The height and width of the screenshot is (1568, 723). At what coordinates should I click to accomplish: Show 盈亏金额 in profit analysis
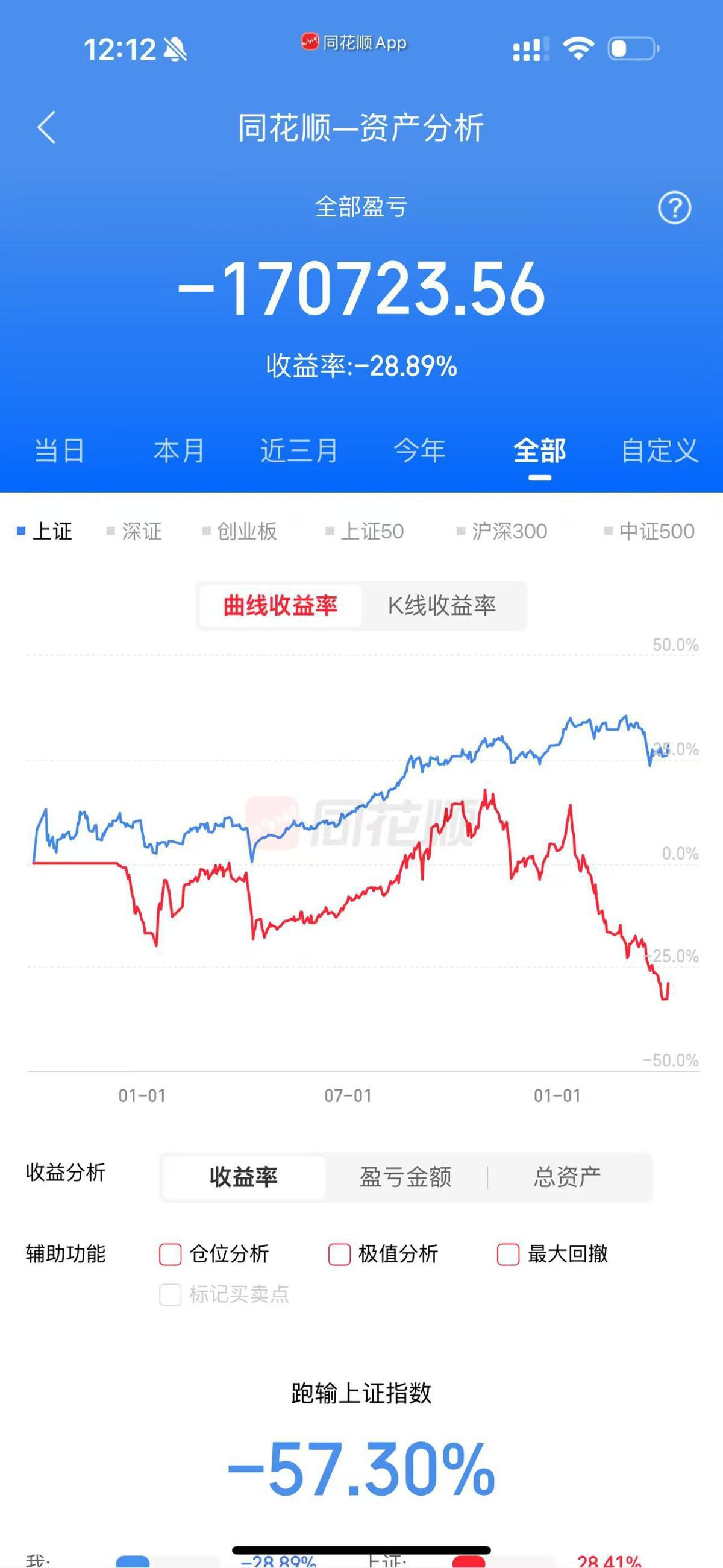point(405,1177)
